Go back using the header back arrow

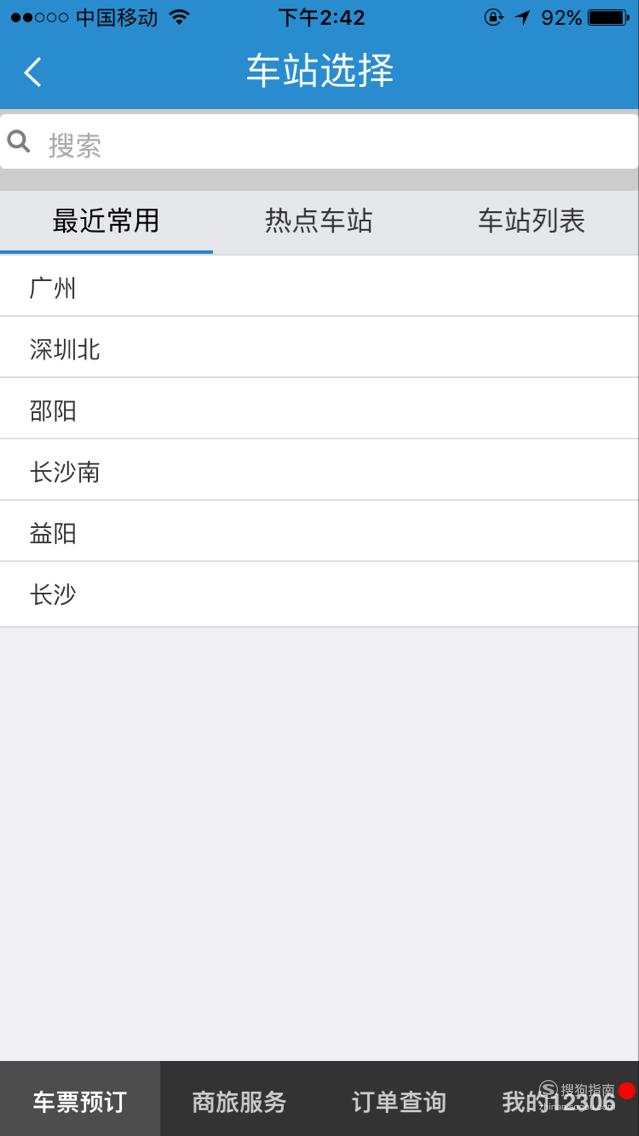click(x=33, y=72)
